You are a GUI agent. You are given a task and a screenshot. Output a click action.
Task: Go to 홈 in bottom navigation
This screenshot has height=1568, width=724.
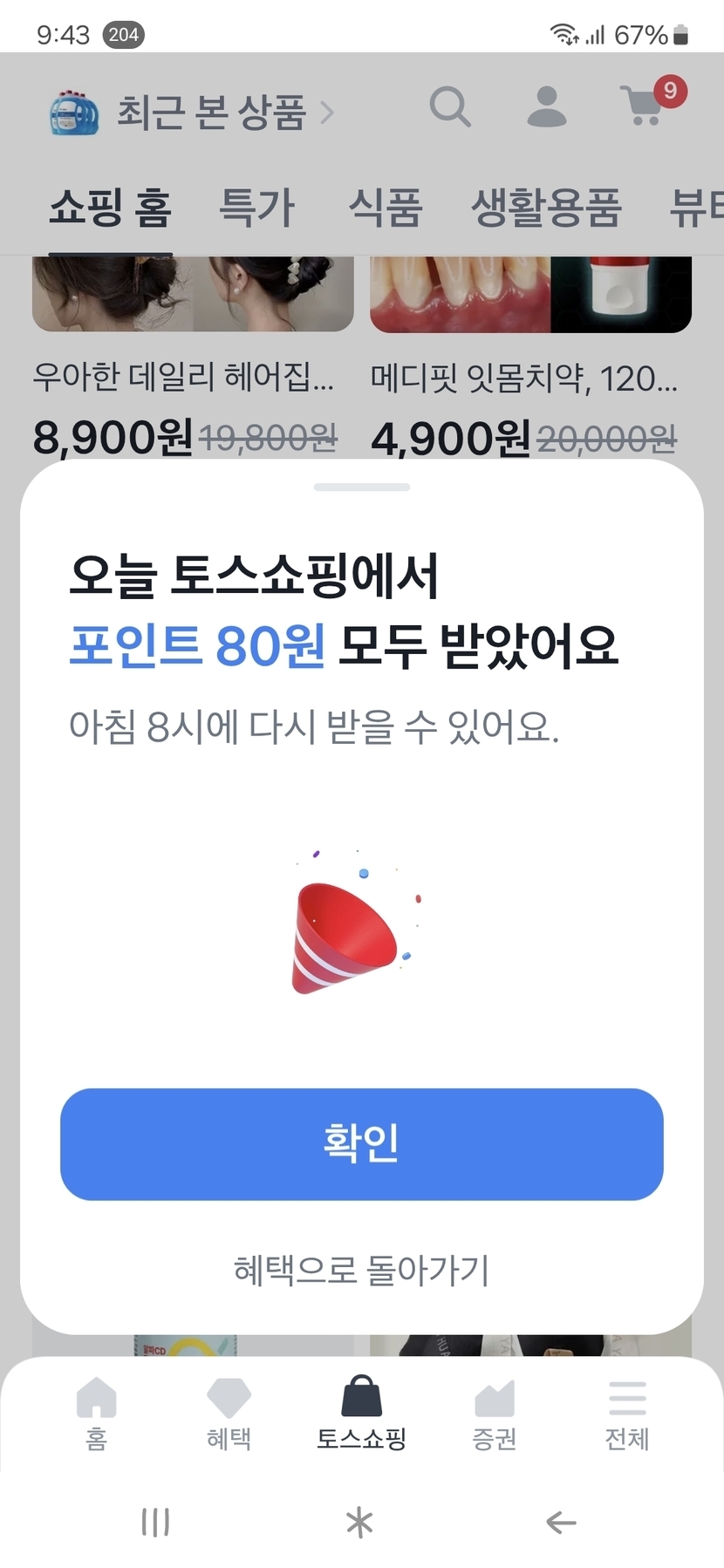click(x=96, y=1413)
